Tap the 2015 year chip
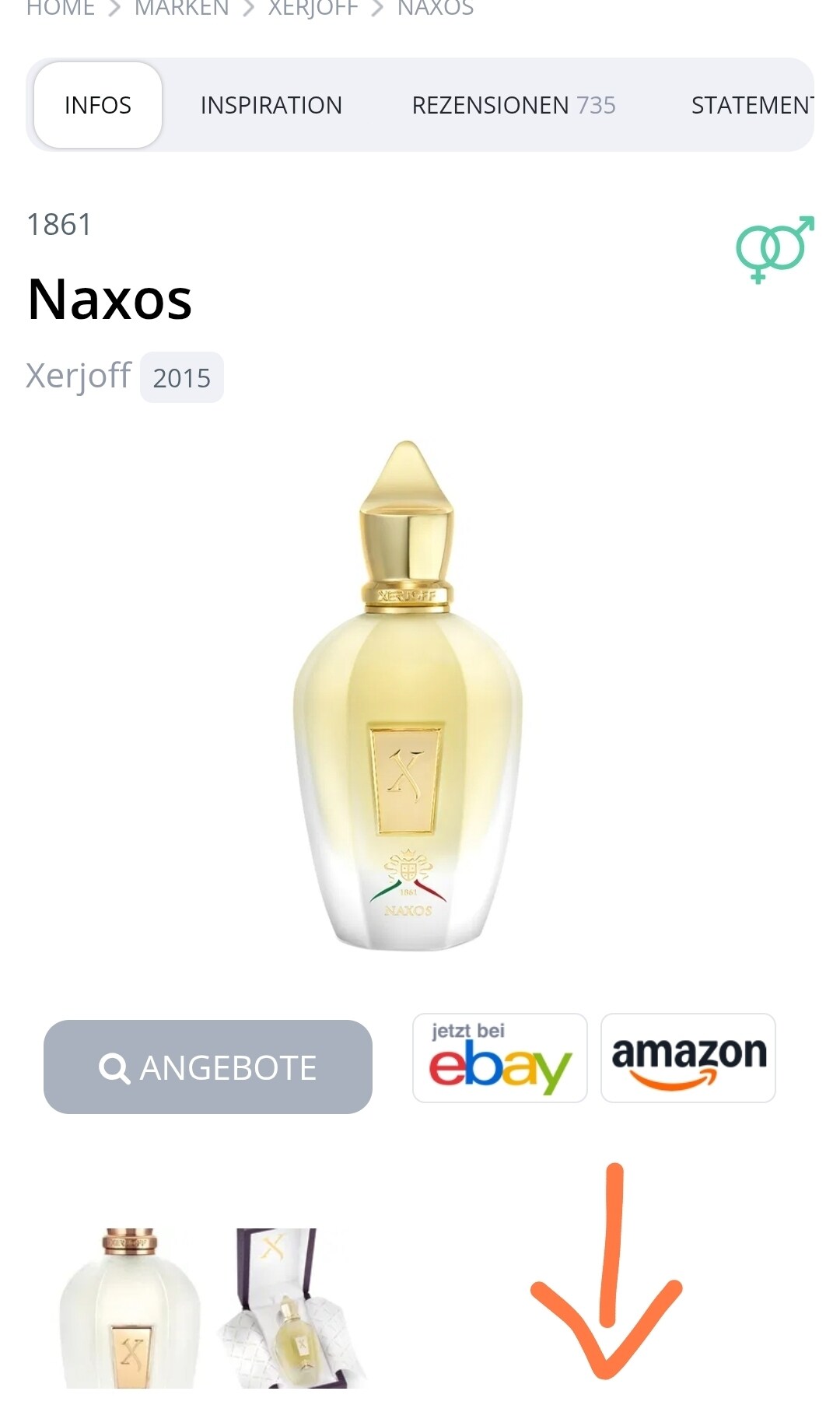Image resolution: width=840 pixels, height=1412 pixels. [x=182, y=378]
